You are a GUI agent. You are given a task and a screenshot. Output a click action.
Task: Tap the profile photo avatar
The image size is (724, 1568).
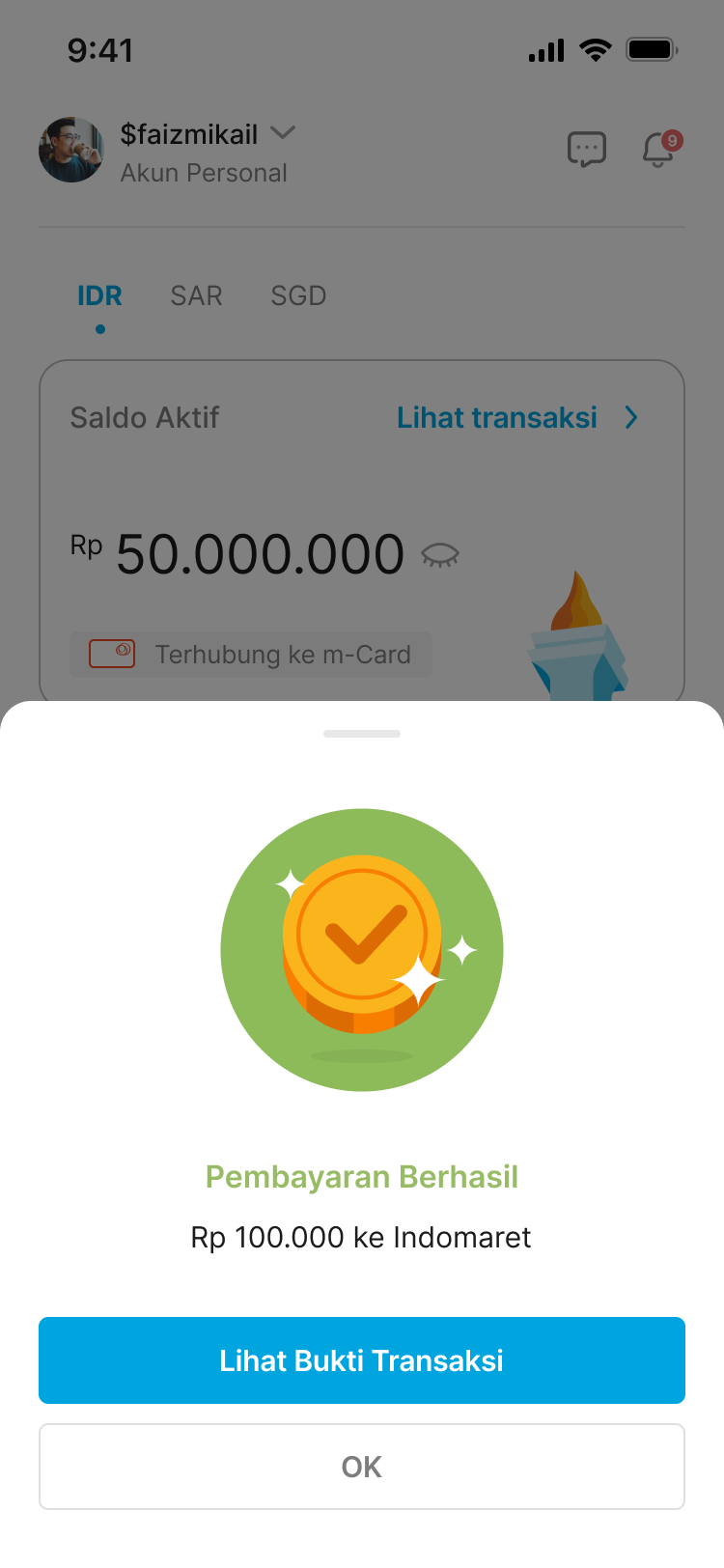71,150
